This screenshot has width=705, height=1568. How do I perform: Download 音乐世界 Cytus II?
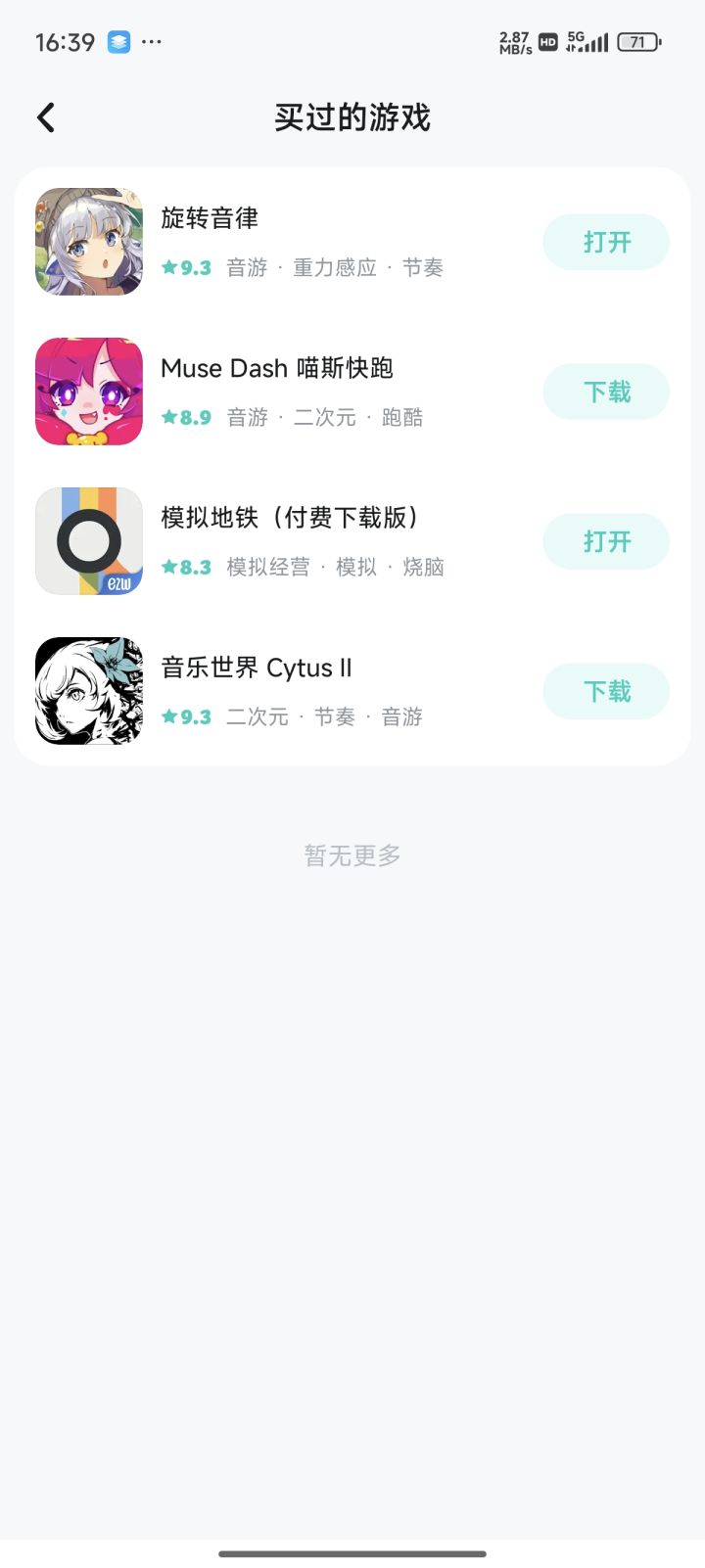606,691
